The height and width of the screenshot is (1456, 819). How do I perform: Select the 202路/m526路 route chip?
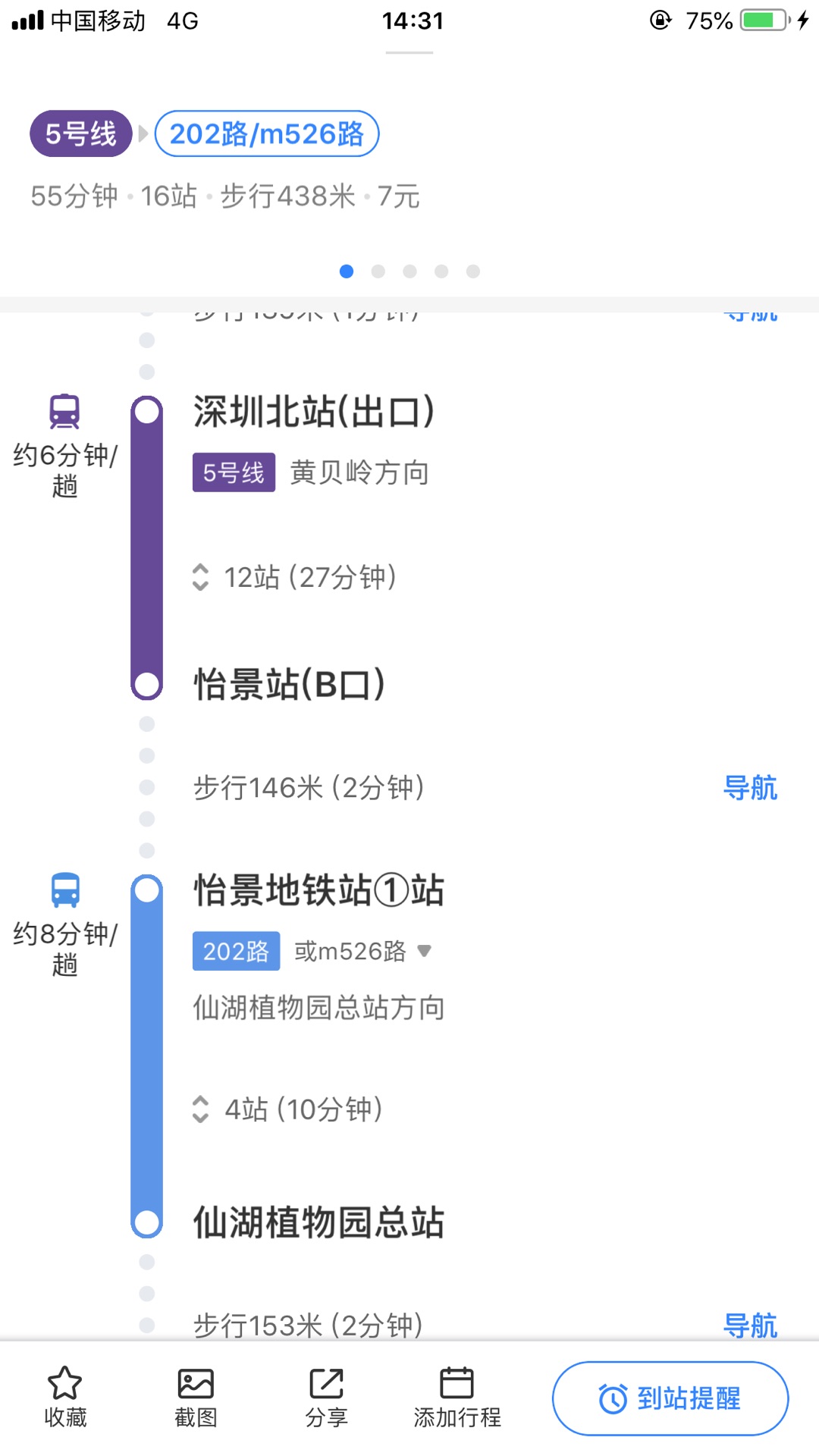(267, 134)
